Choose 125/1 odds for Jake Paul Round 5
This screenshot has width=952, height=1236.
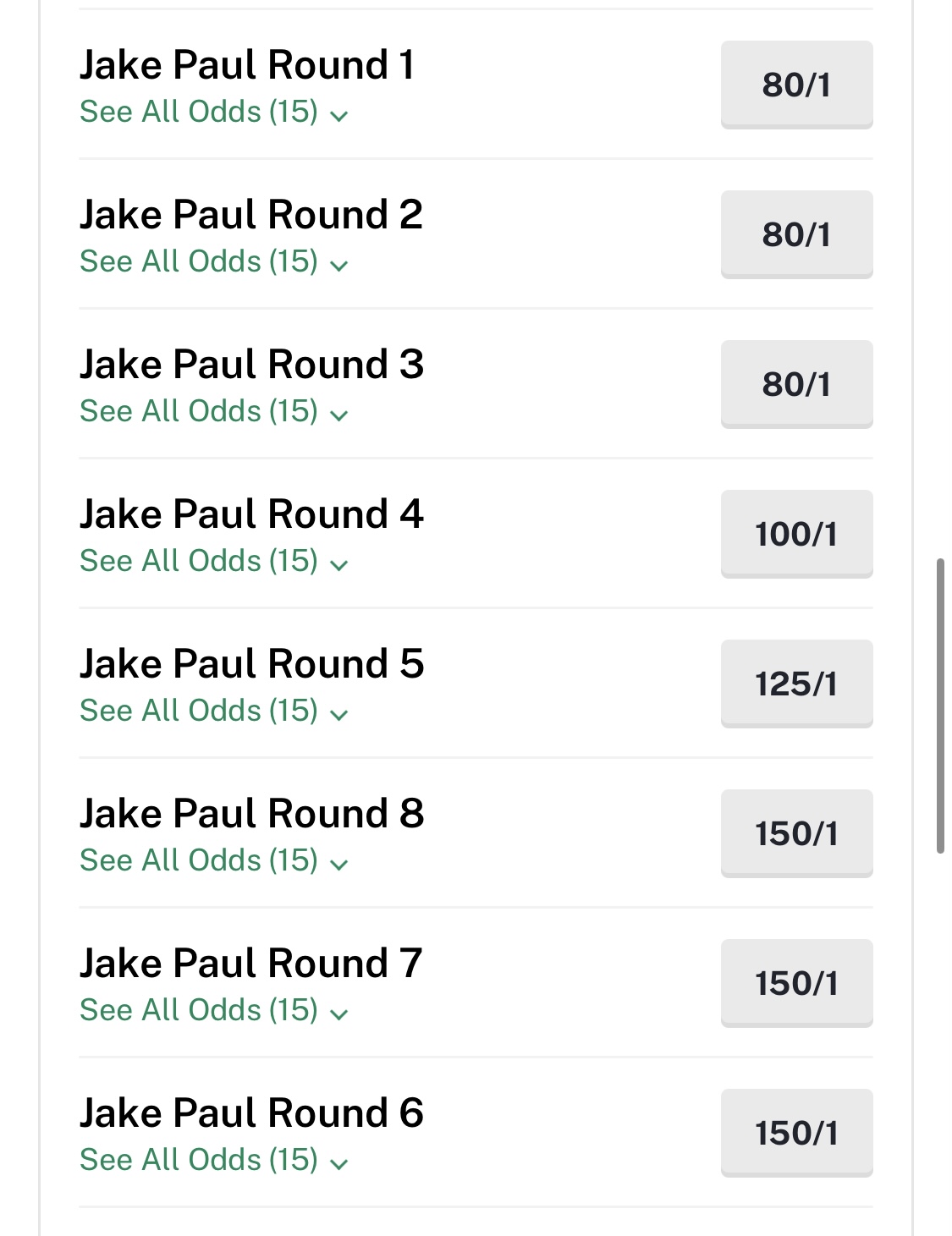pyautogui.click(x=795, y=684)
